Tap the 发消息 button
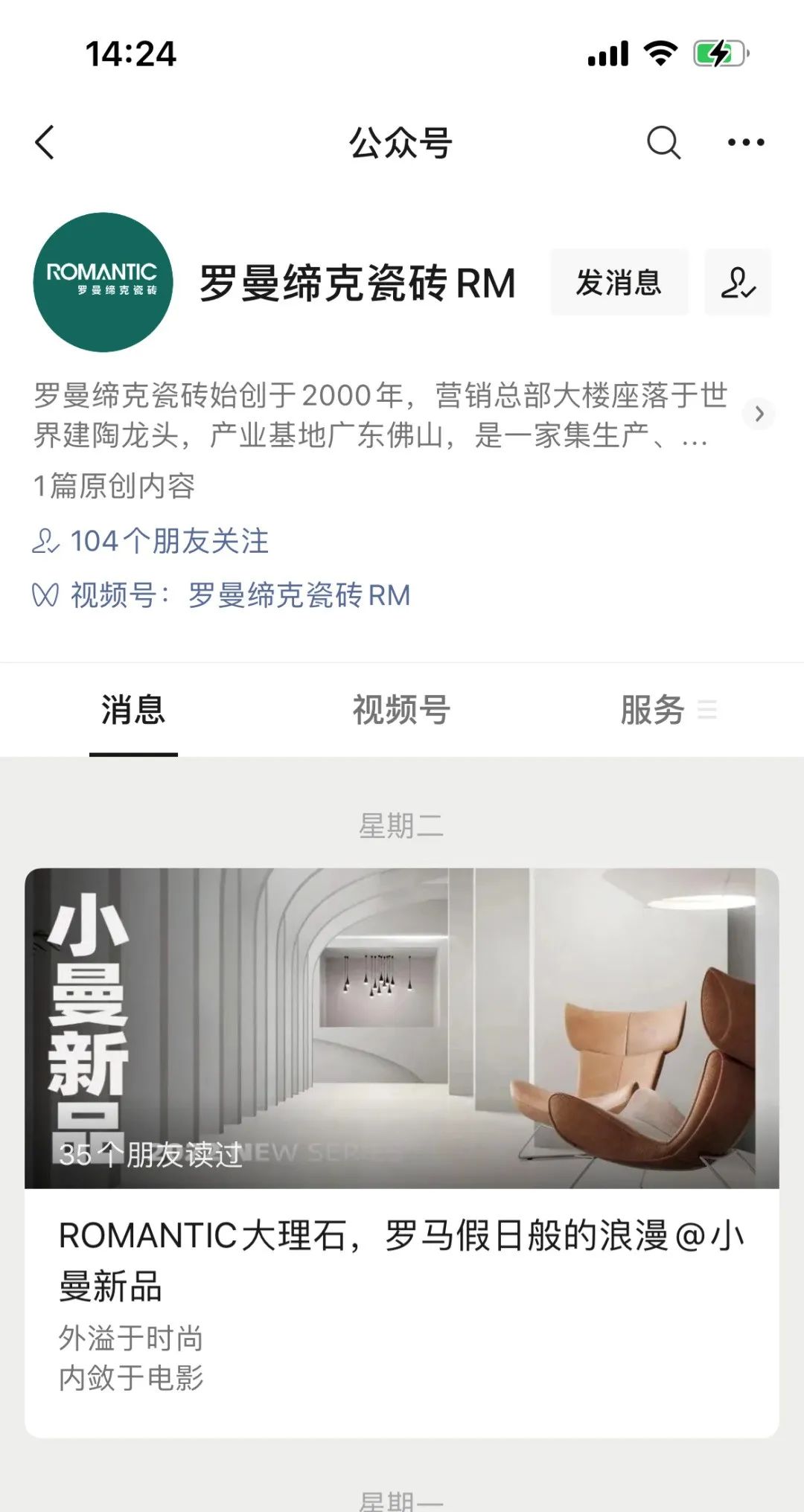The image size is (804, 1512). (x=619, y=283)
